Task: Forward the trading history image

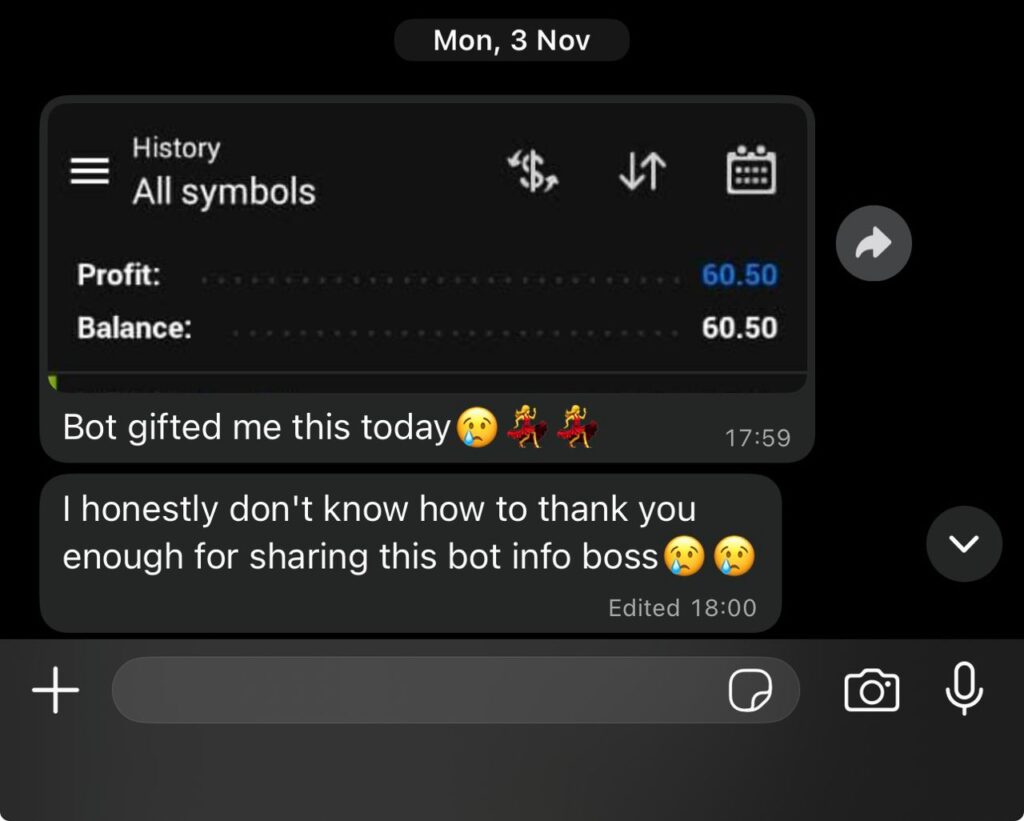Action: coord(873,243)
